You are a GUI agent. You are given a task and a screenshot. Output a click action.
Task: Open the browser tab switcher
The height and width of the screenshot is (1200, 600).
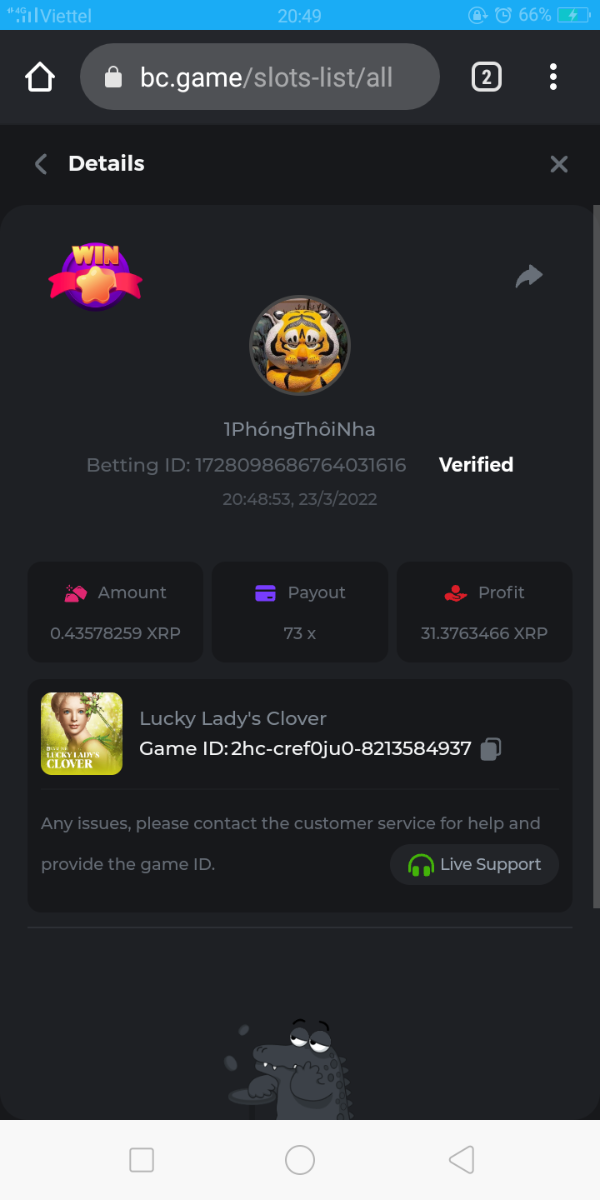tap(486, 77)
